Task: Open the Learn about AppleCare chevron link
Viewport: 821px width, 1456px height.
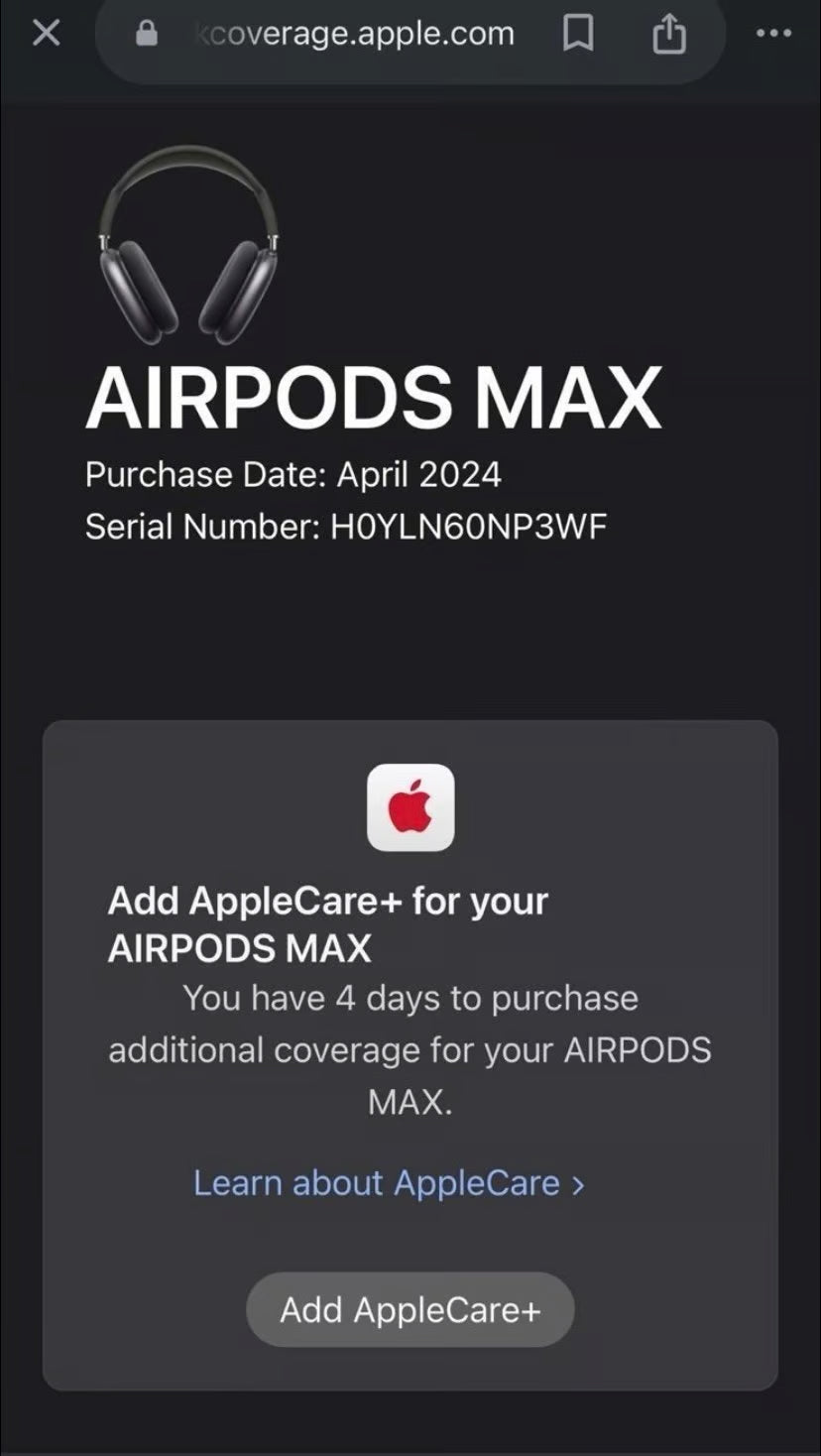Action: [x=577, y=1182]
